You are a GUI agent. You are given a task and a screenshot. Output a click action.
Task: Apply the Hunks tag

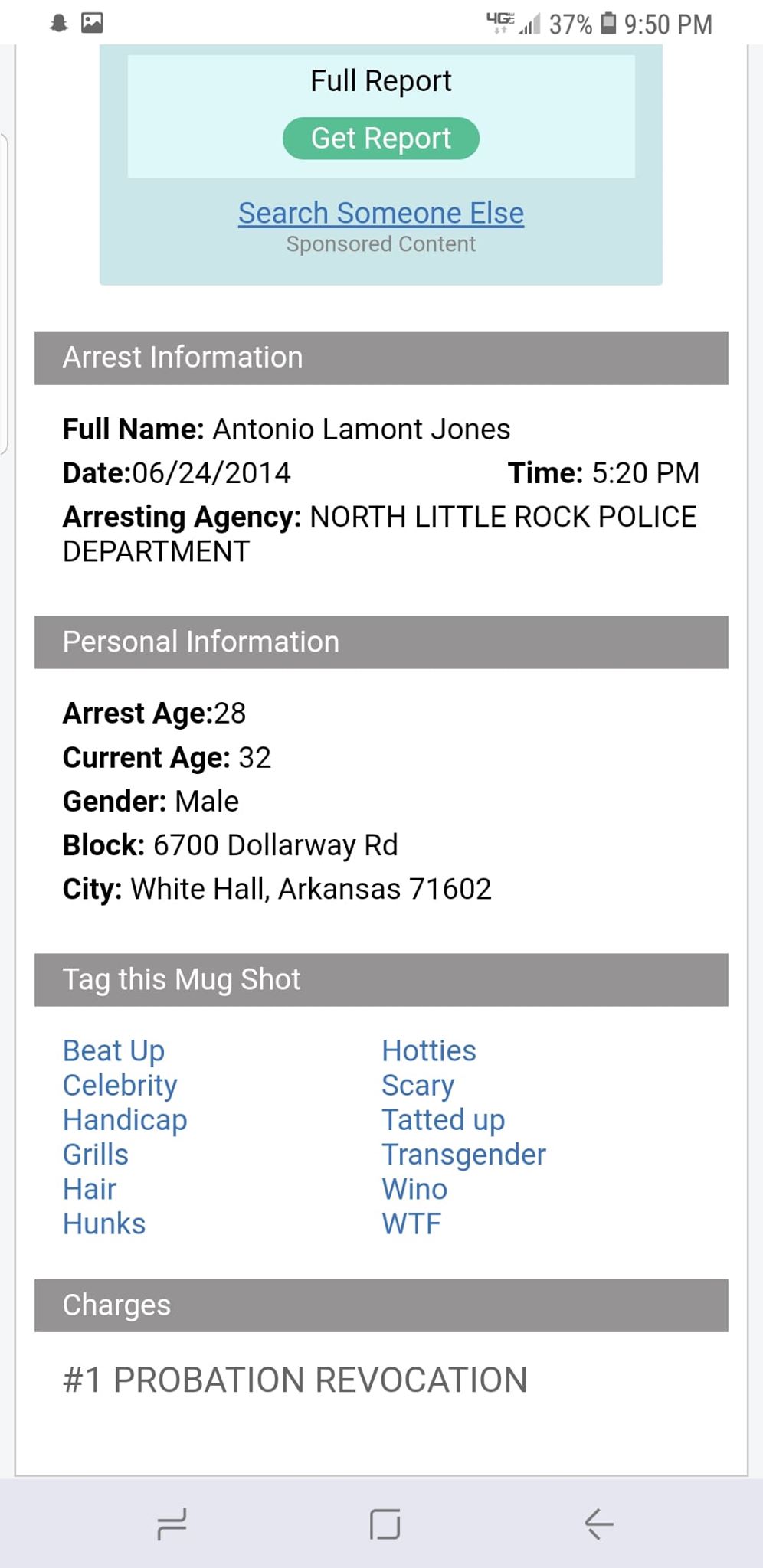point(104,1223)
